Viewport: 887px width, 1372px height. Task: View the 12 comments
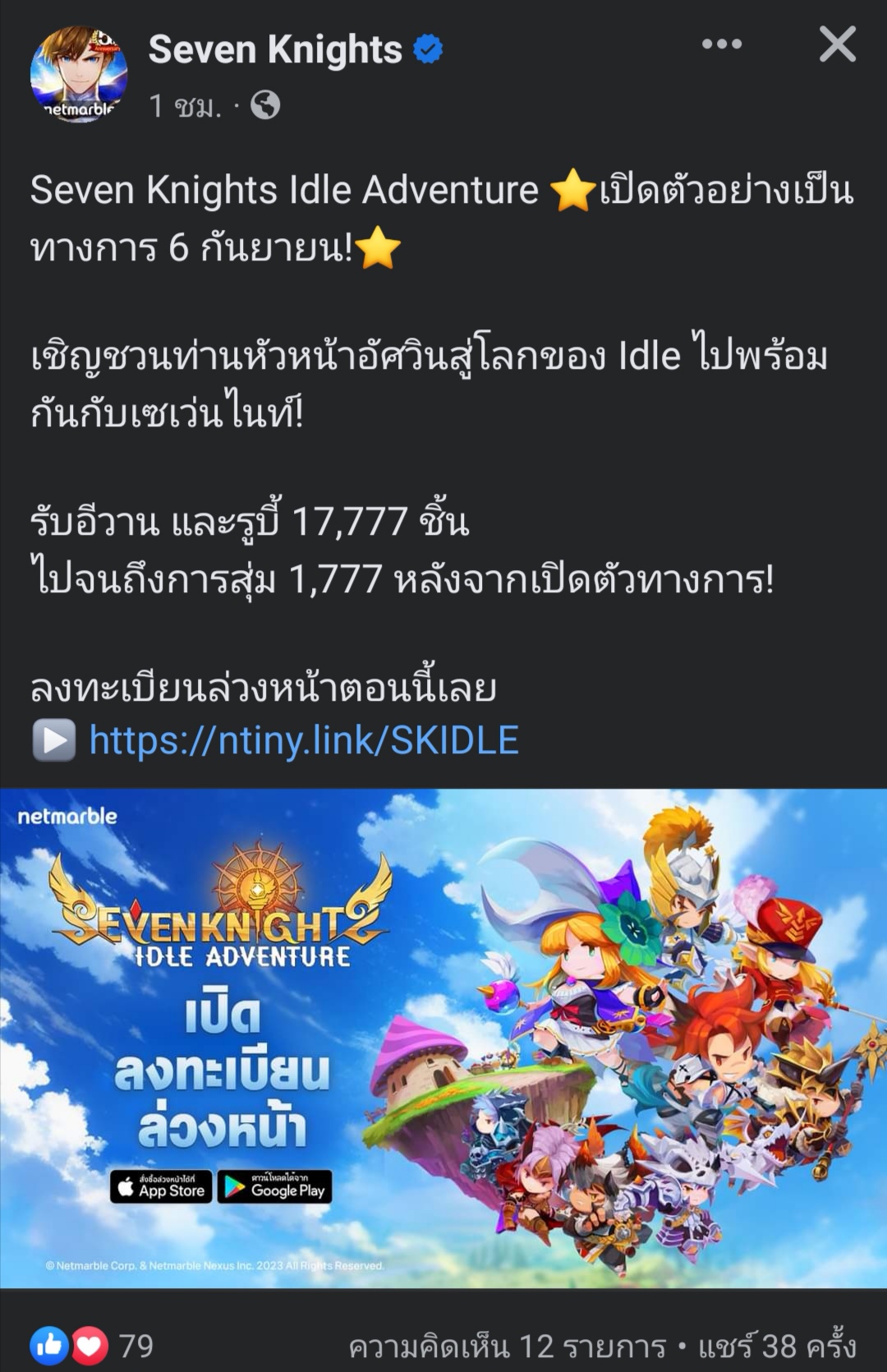pyautogui.click(x=507, y=1347)
